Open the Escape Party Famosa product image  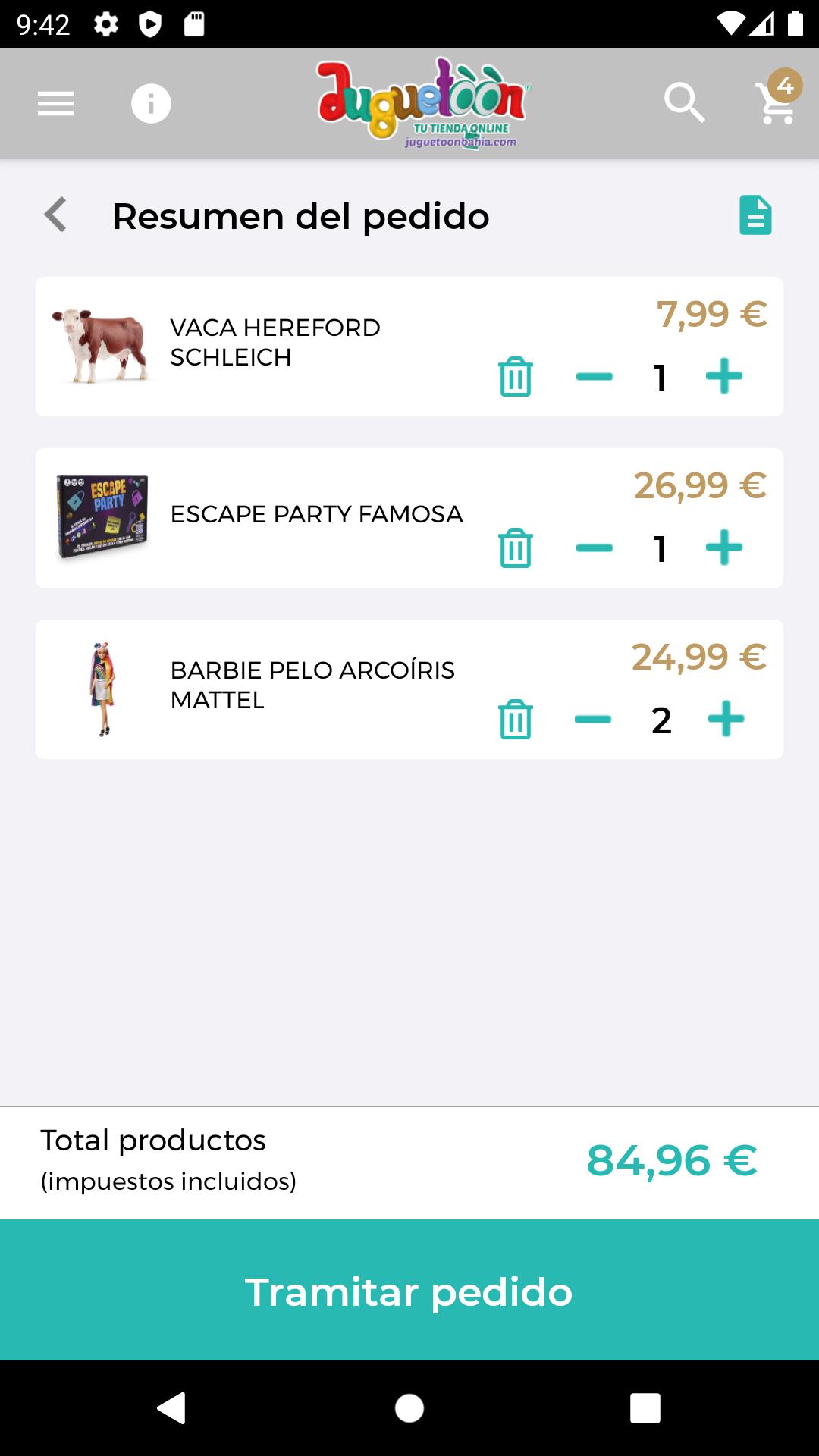pyautogui.click(x=102, y=517)
